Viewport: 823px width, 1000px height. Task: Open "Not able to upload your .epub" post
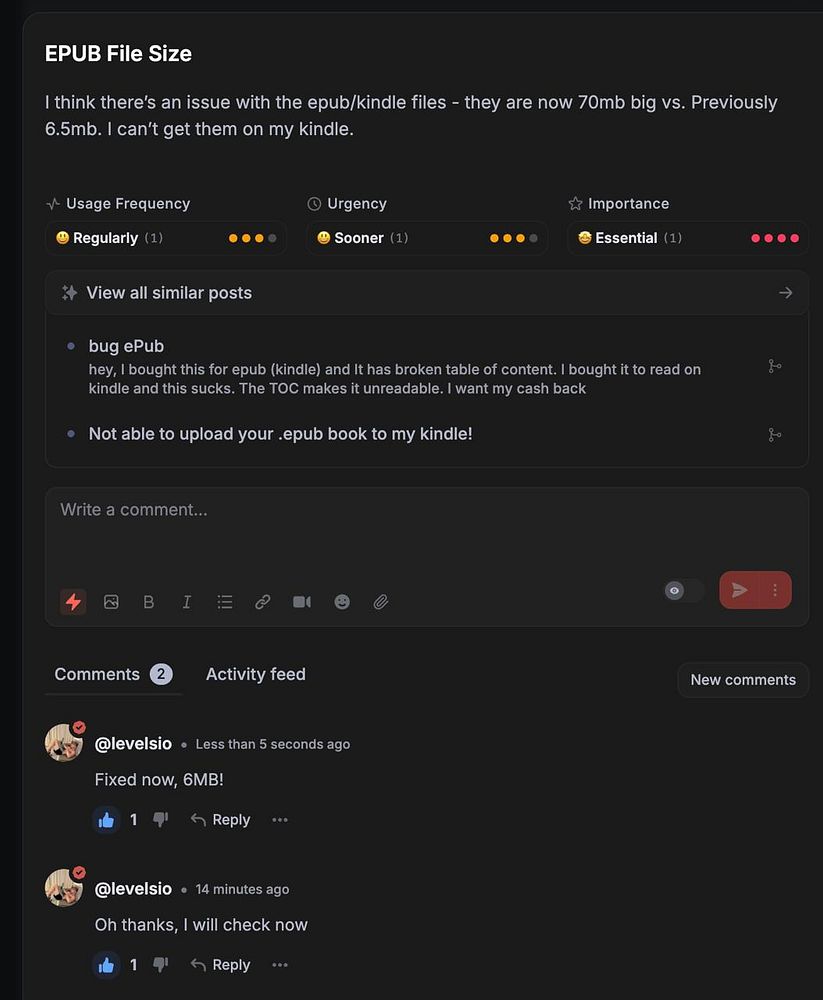point(280,434)
